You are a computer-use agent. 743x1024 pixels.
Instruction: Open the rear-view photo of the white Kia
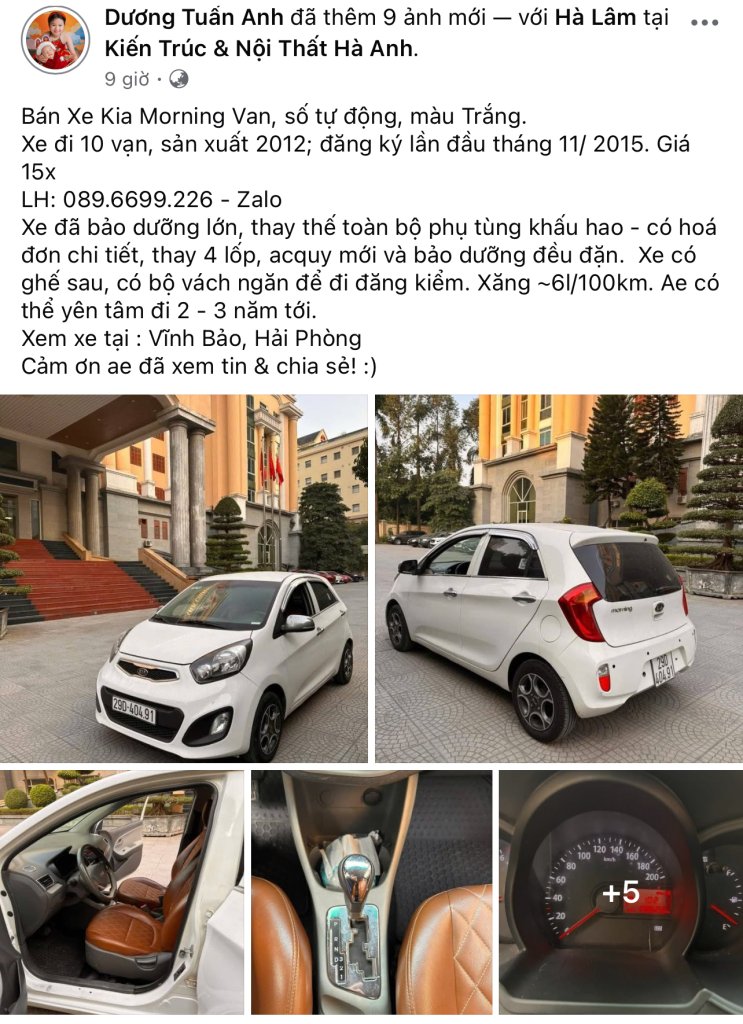click(558, 578)
